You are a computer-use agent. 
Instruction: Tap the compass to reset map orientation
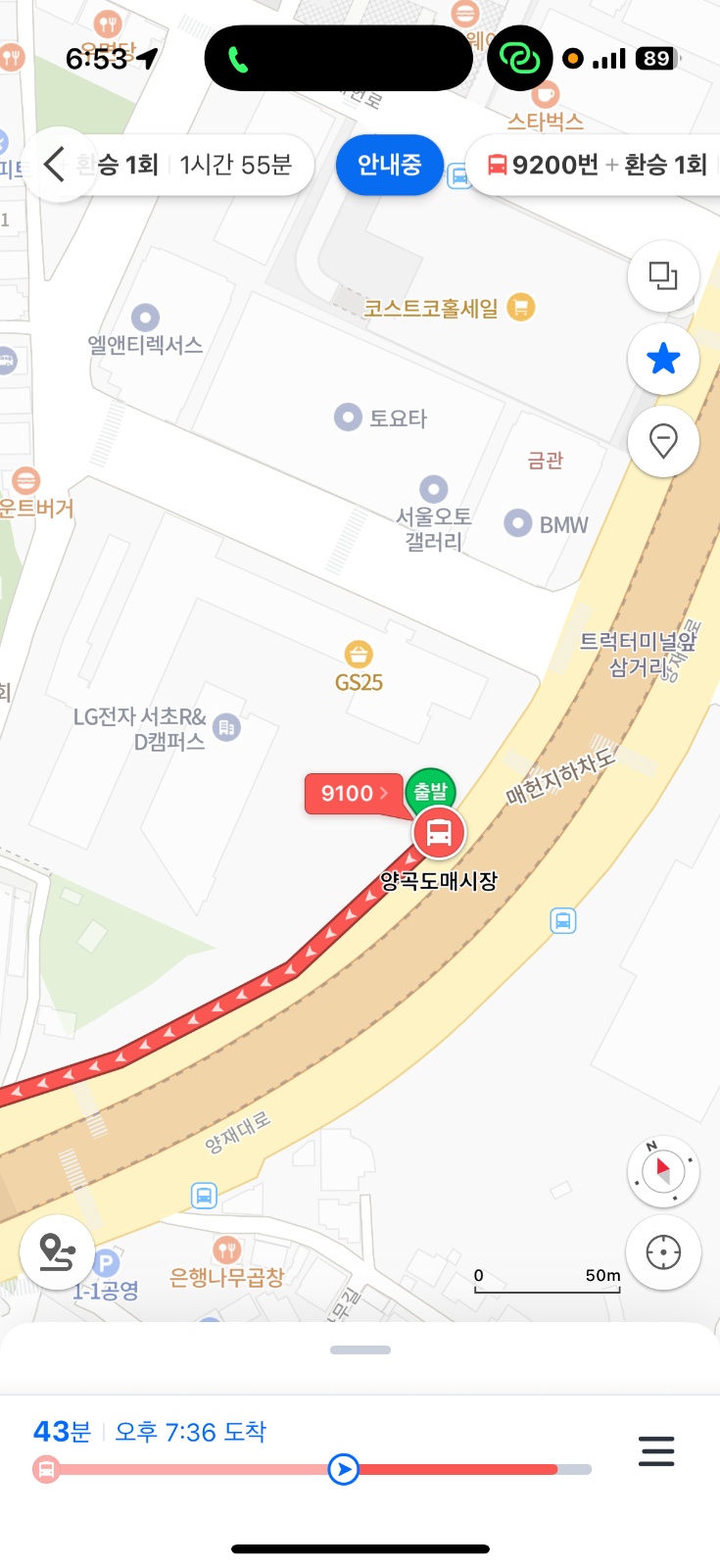pyautogui.click(x=663, y=1170)
